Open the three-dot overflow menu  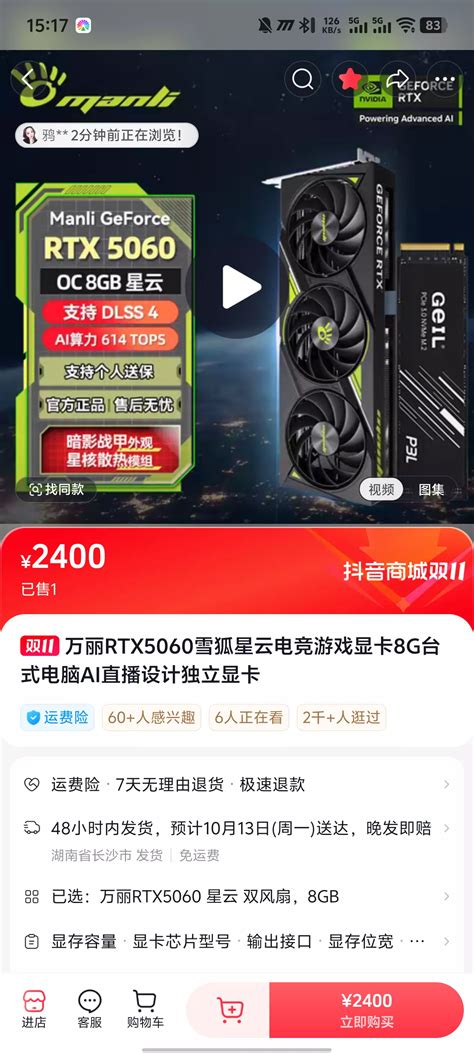pos(444,79)
